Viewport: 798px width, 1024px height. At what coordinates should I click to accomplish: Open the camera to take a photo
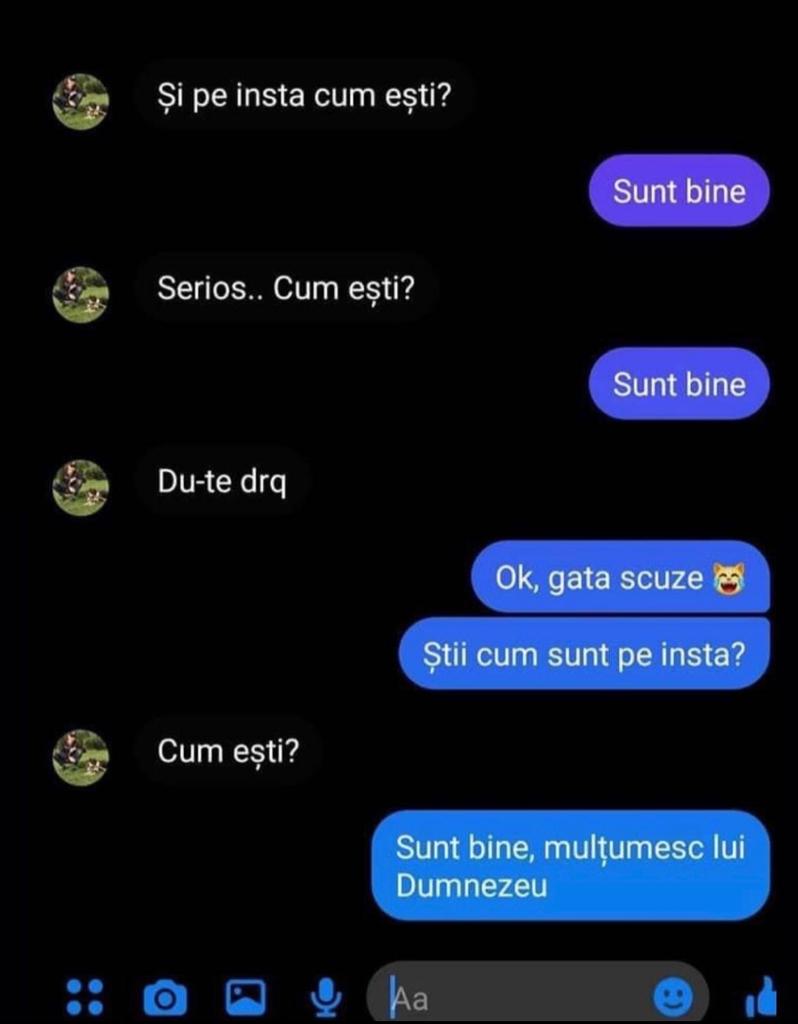coord(165,997)
